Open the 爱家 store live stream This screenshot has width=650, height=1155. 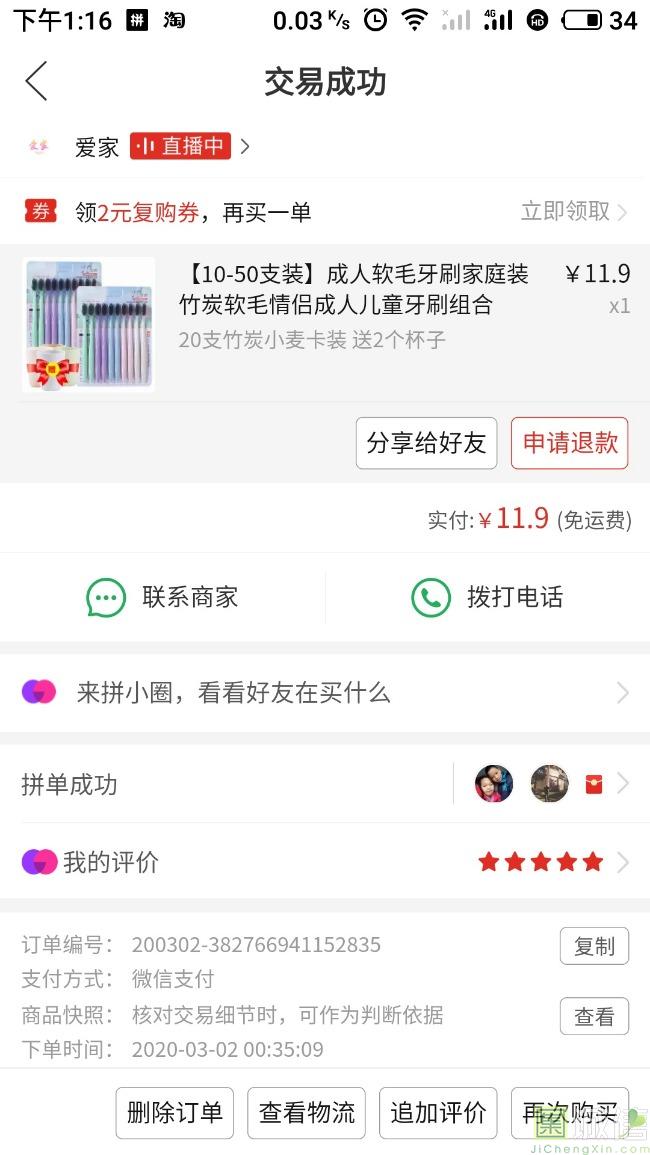181,147
